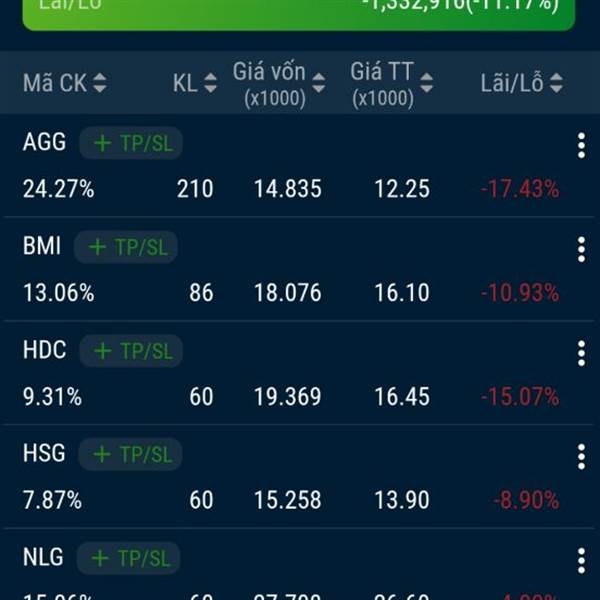
Task: Sort by Giá TT market price
Action: (392, 83)
